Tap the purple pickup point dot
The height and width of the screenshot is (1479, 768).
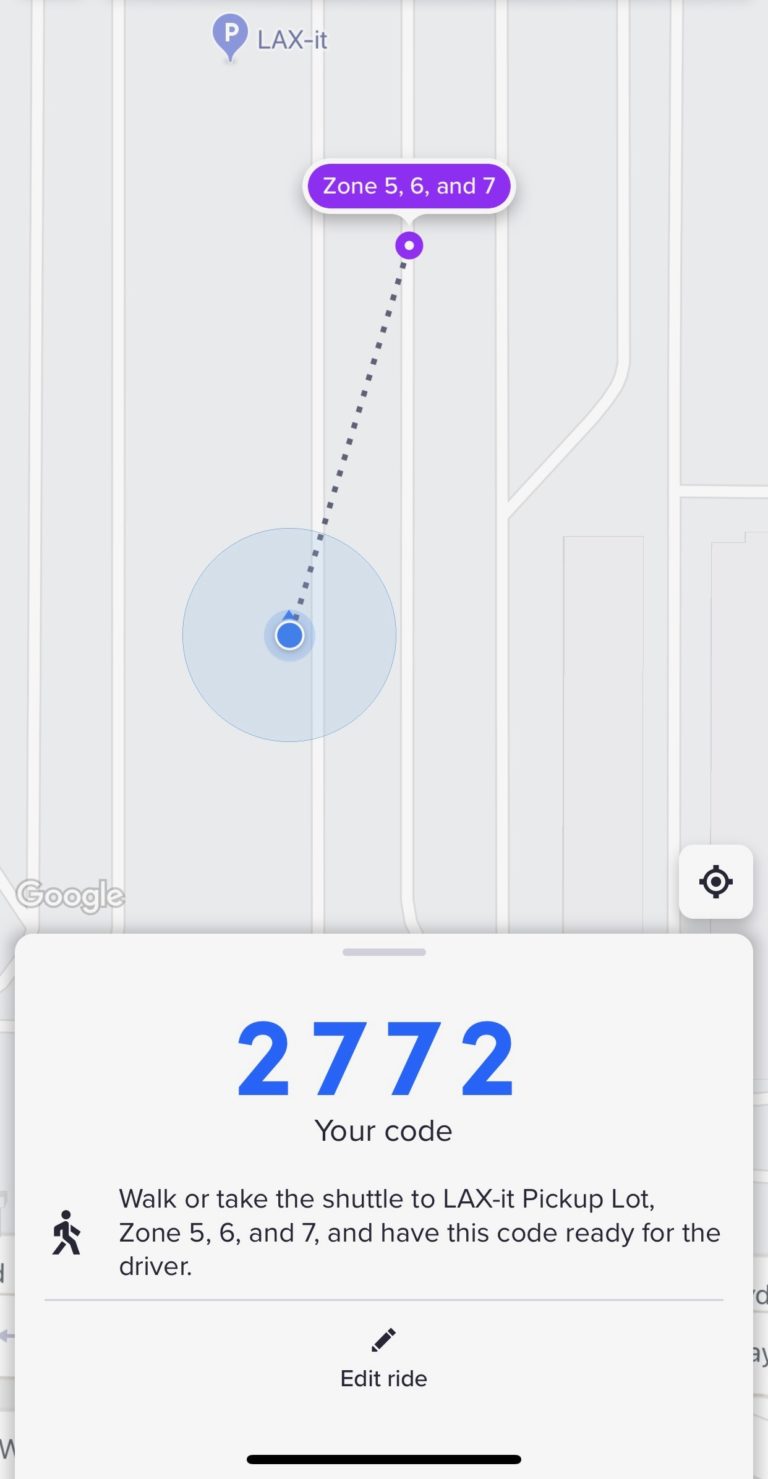pos(408,245)
